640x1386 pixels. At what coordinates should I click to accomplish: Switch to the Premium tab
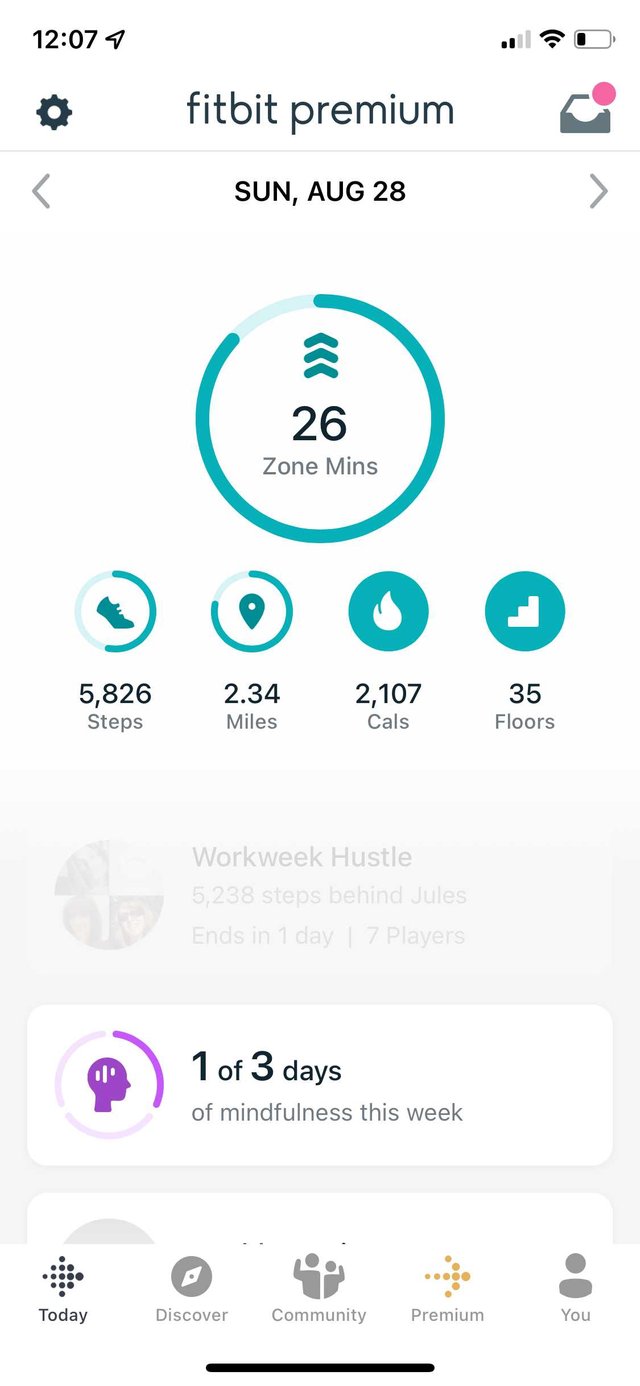[x=447, y=1288]
